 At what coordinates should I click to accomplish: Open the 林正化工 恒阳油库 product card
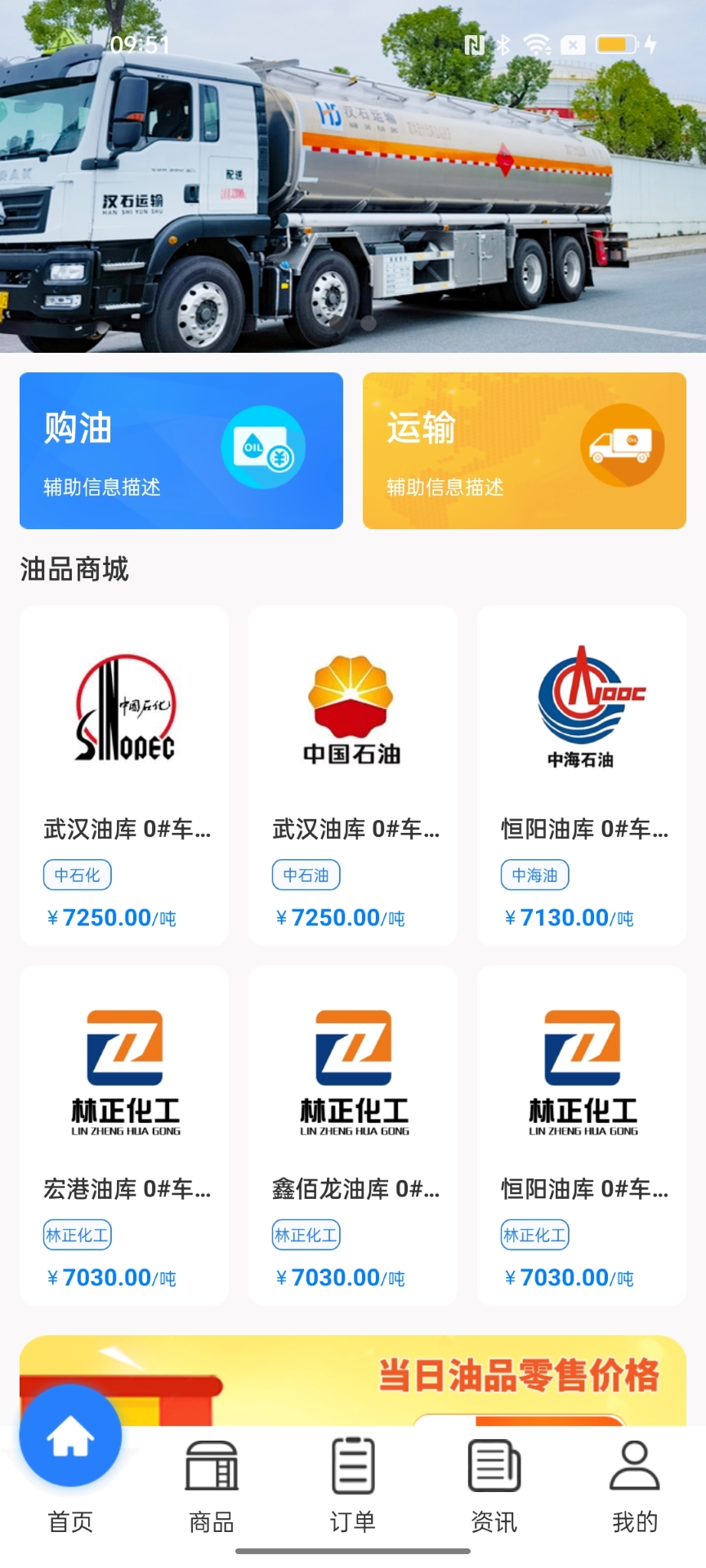click(x=581, y=1135)
